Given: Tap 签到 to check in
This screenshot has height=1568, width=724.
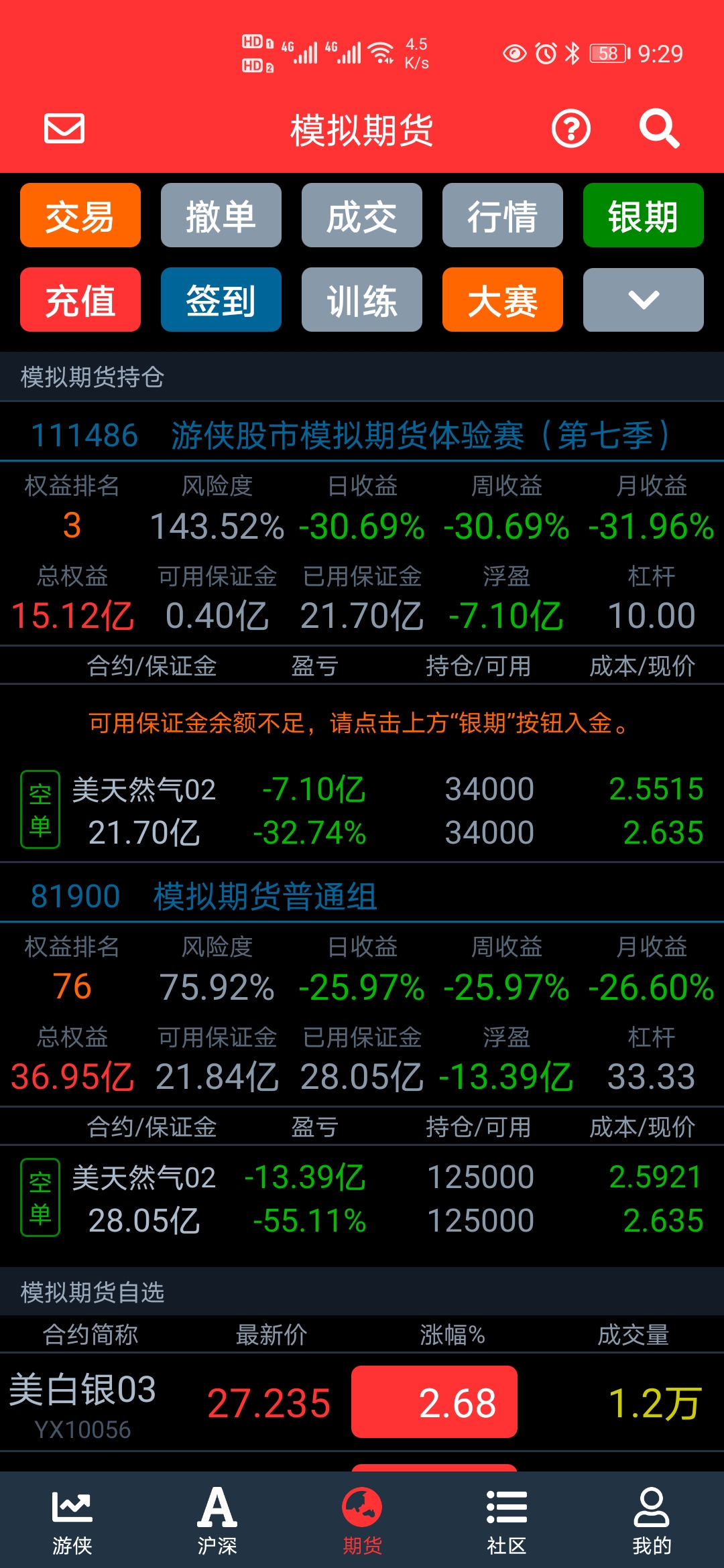Looking at the screenshot, I should point(221,300).
